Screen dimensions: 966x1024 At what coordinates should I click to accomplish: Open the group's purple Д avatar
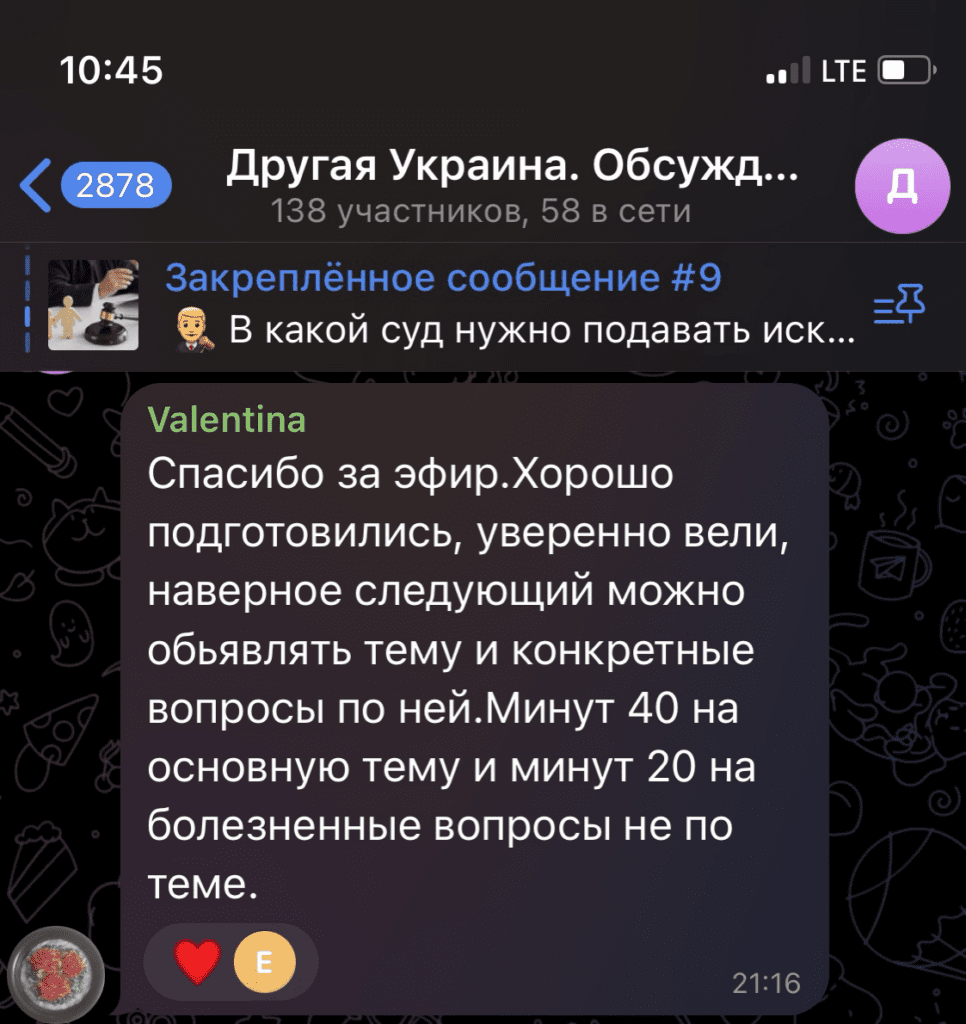pyautogui.click(x=903, y=185)
